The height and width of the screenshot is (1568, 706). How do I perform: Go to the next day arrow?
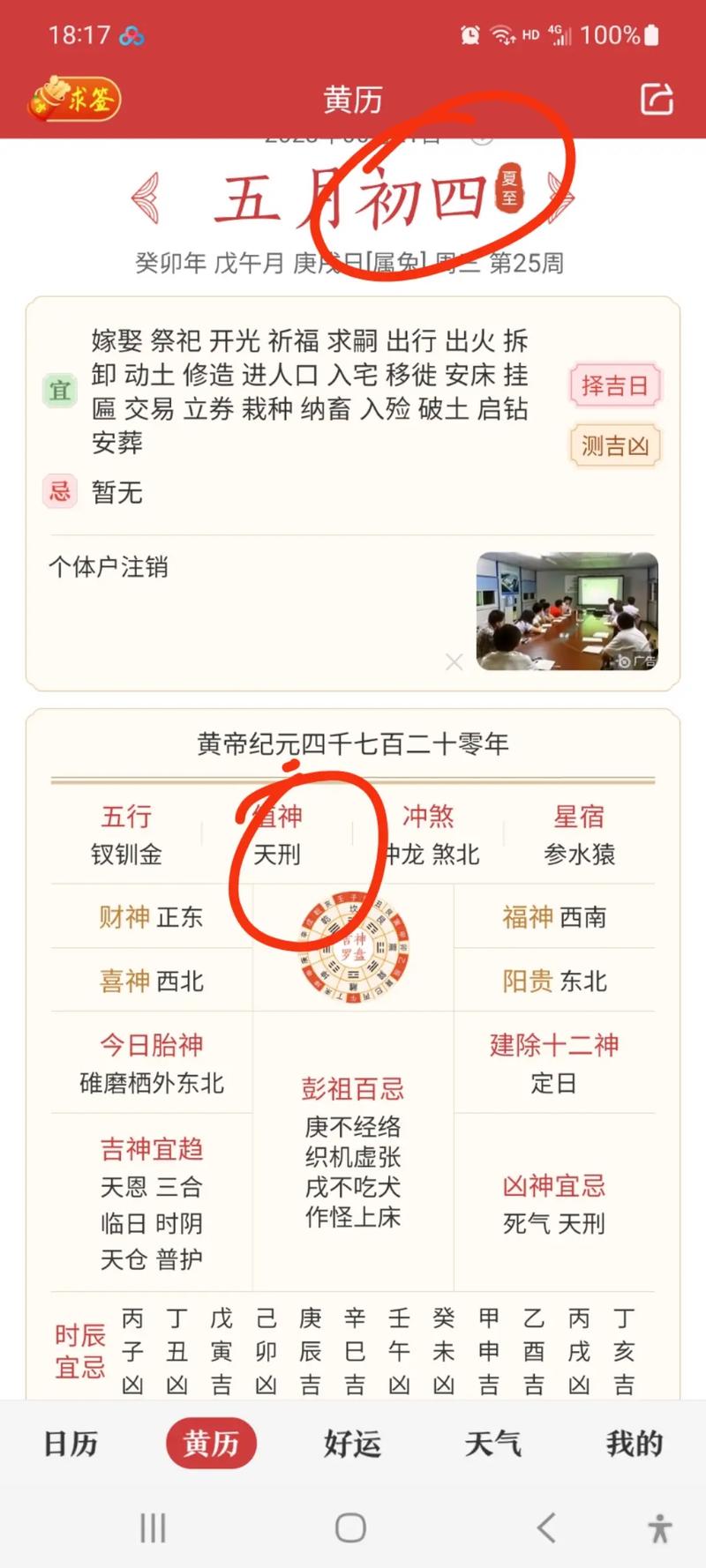click(560, 196)
